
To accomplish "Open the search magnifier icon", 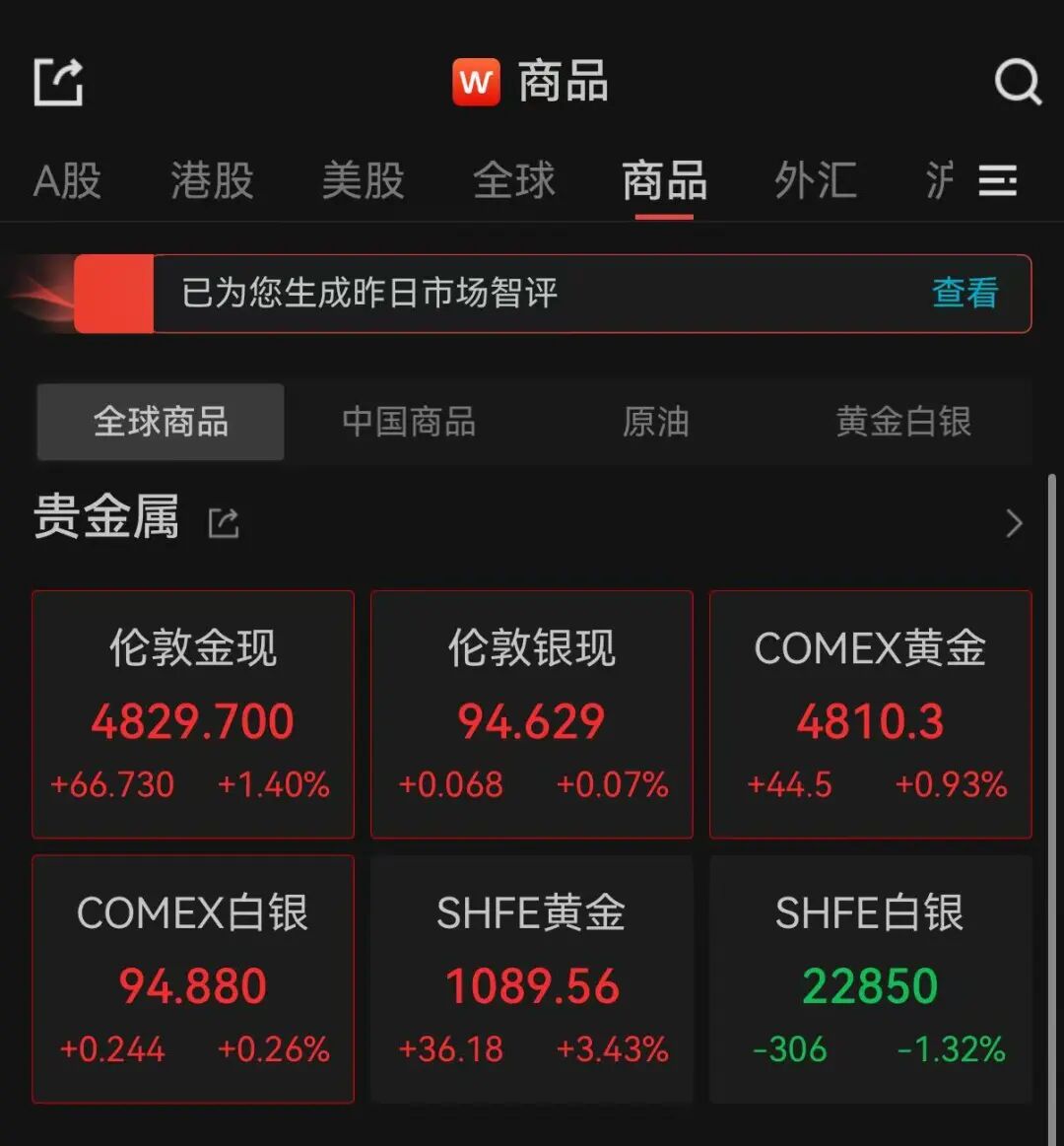I will coord(1017,81).
